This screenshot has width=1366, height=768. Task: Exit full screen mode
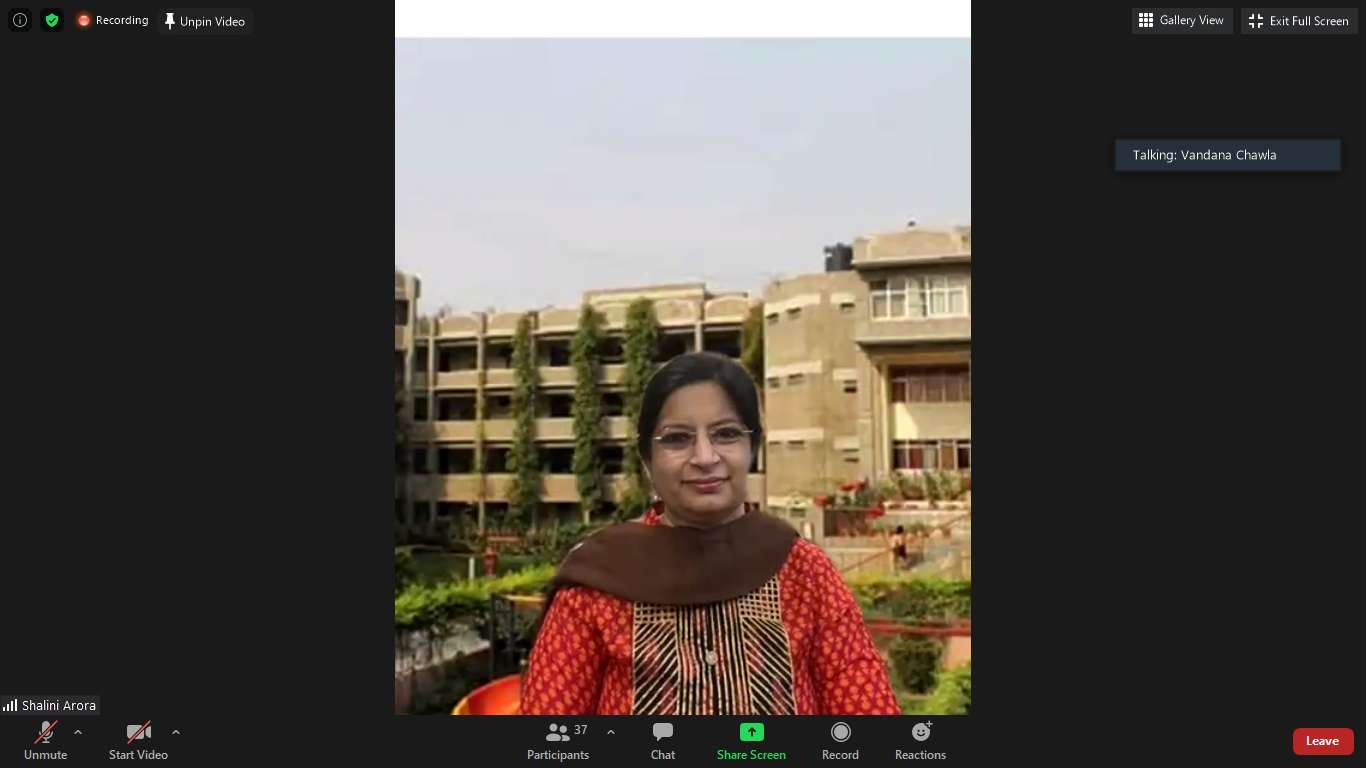pyautogui.click(x=1299, y=21)
